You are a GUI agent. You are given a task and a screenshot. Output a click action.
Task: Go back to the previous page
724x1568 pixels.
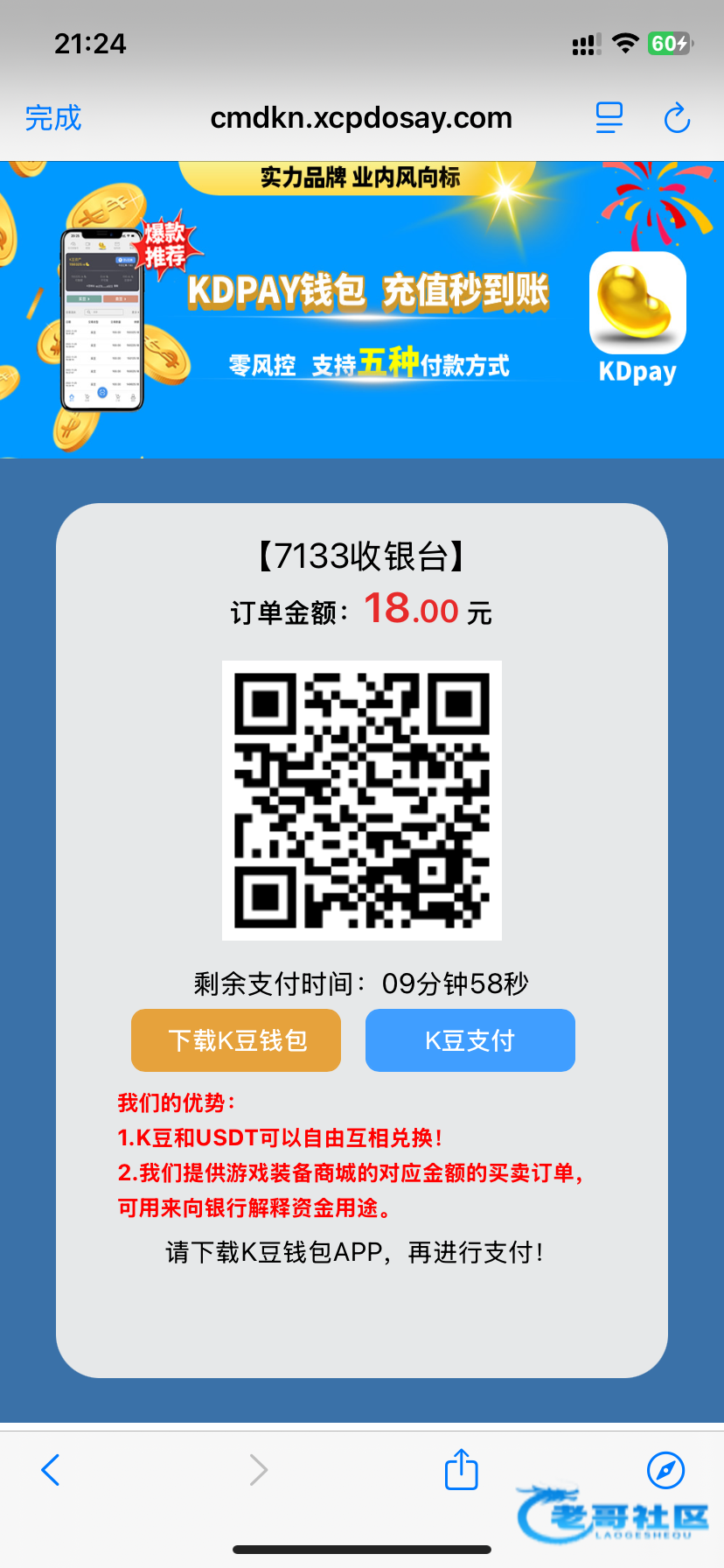point(51,1470)
